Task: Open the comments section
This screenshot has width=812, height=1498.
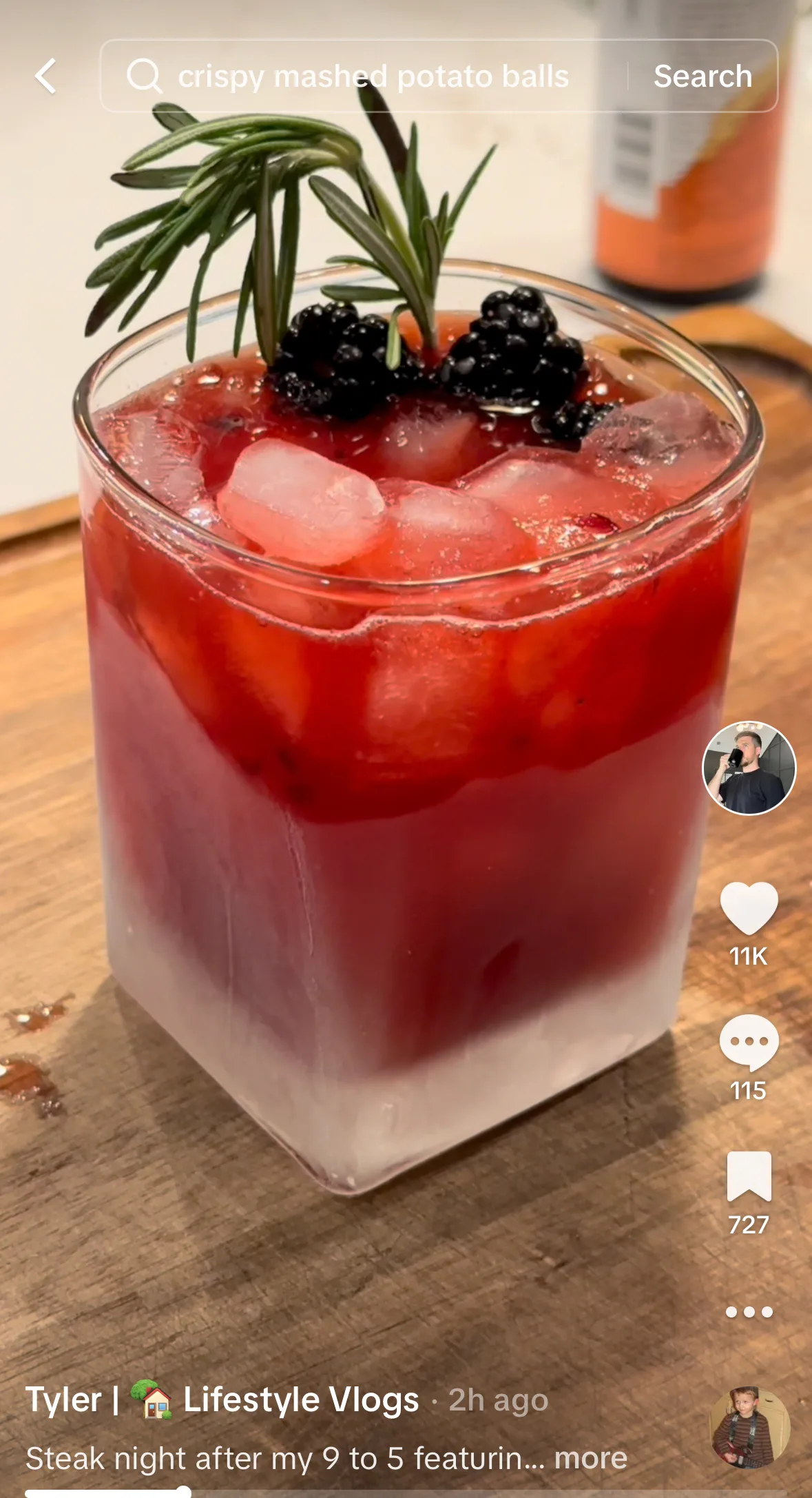Action: (x=749, y=1042)
